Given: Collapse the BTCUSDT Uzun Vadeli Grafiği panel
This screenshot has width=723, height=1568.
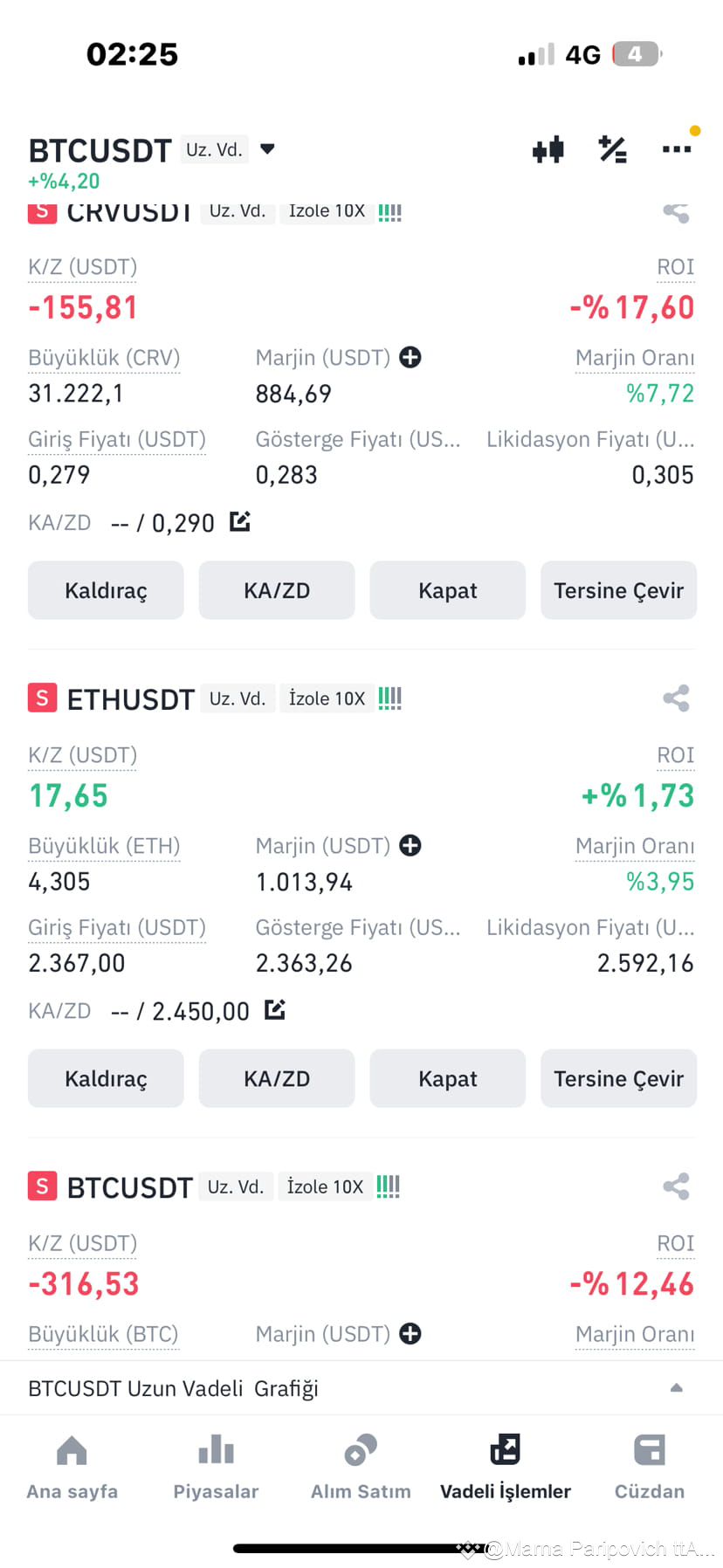Looking at the screenshot, I should 676,1387.
